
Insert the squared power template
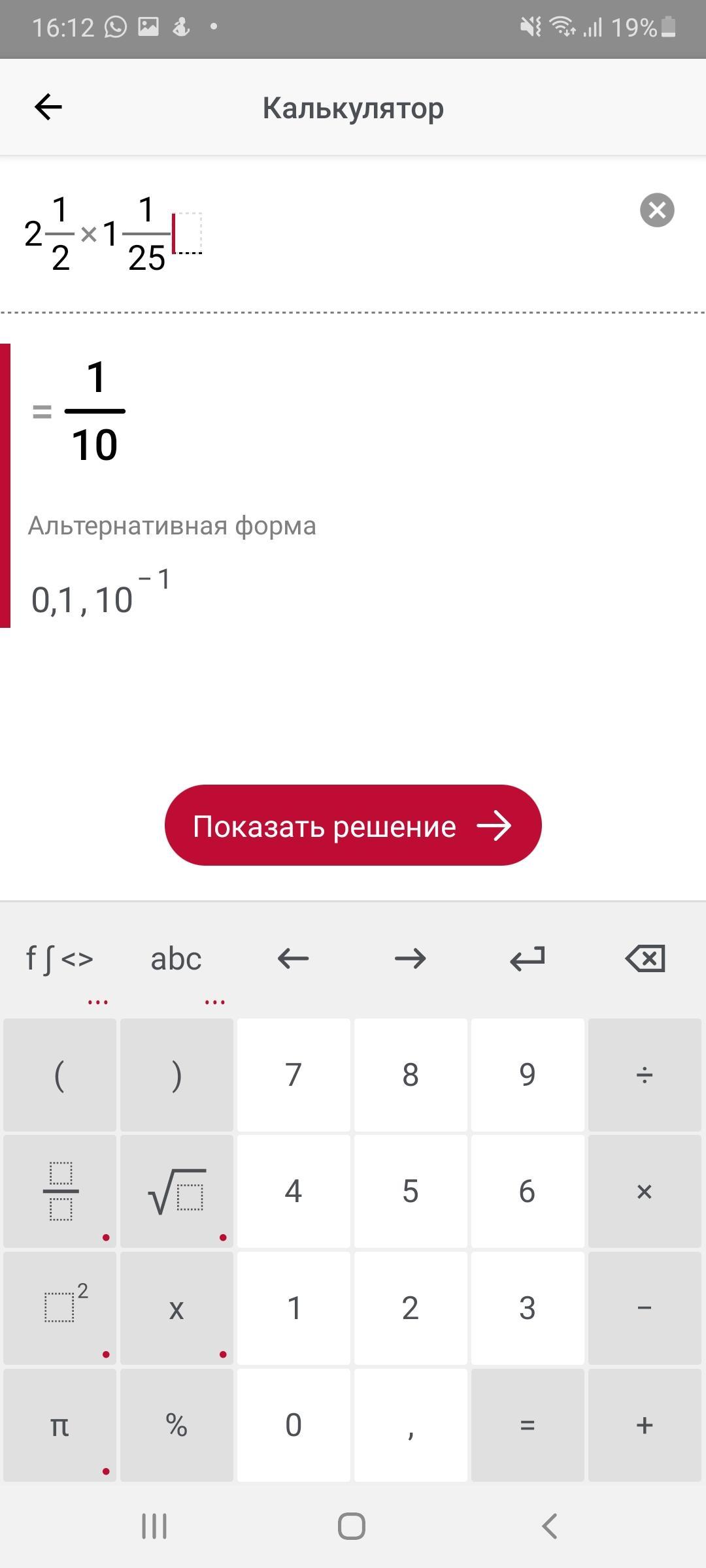click(x=60, y=1308)
